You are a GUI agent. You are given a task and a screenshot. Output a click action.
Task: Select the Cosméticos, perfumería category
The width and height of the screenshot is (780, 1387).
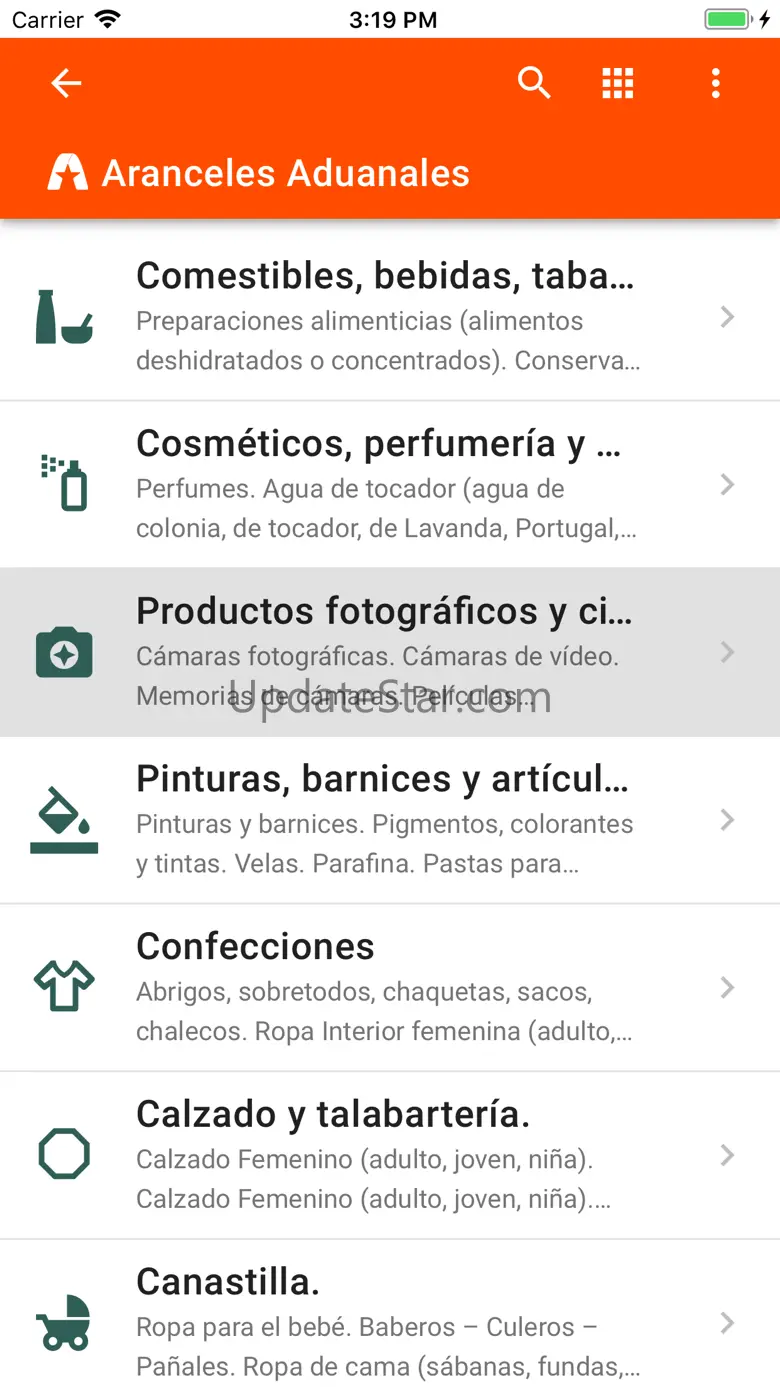click(389, 485)
